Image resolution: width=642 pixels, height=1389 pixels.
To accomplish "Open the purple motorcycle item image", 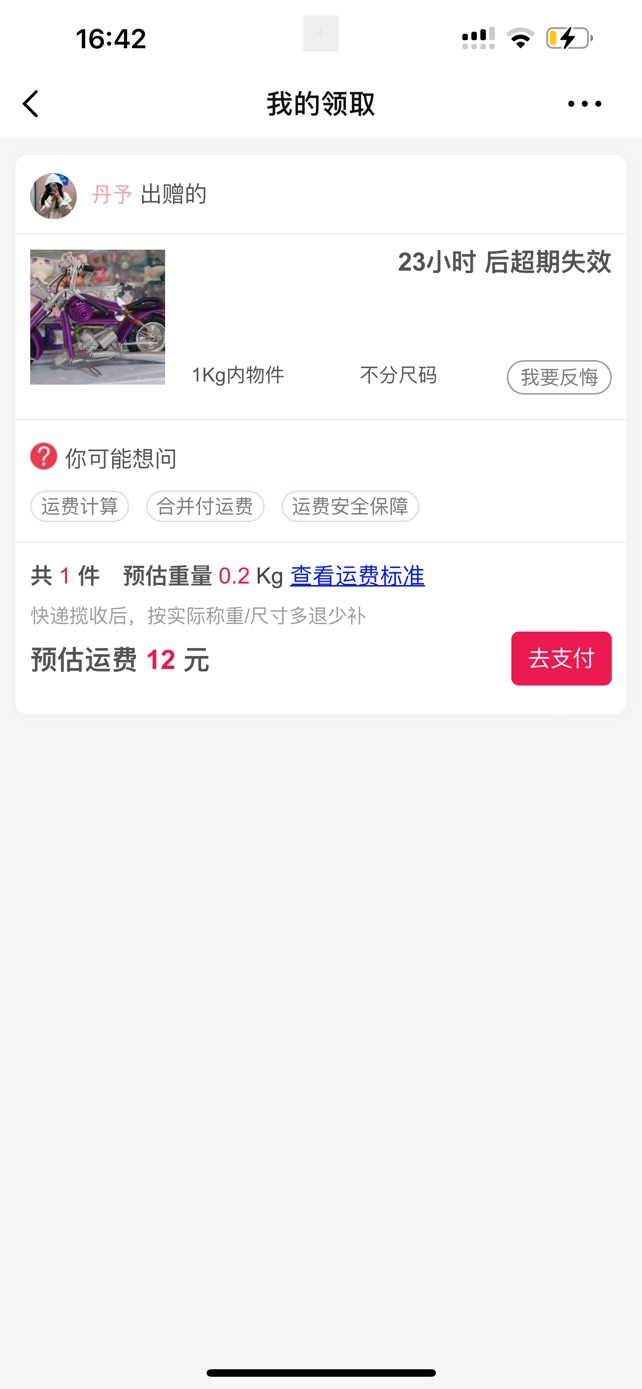I will 98,317.
